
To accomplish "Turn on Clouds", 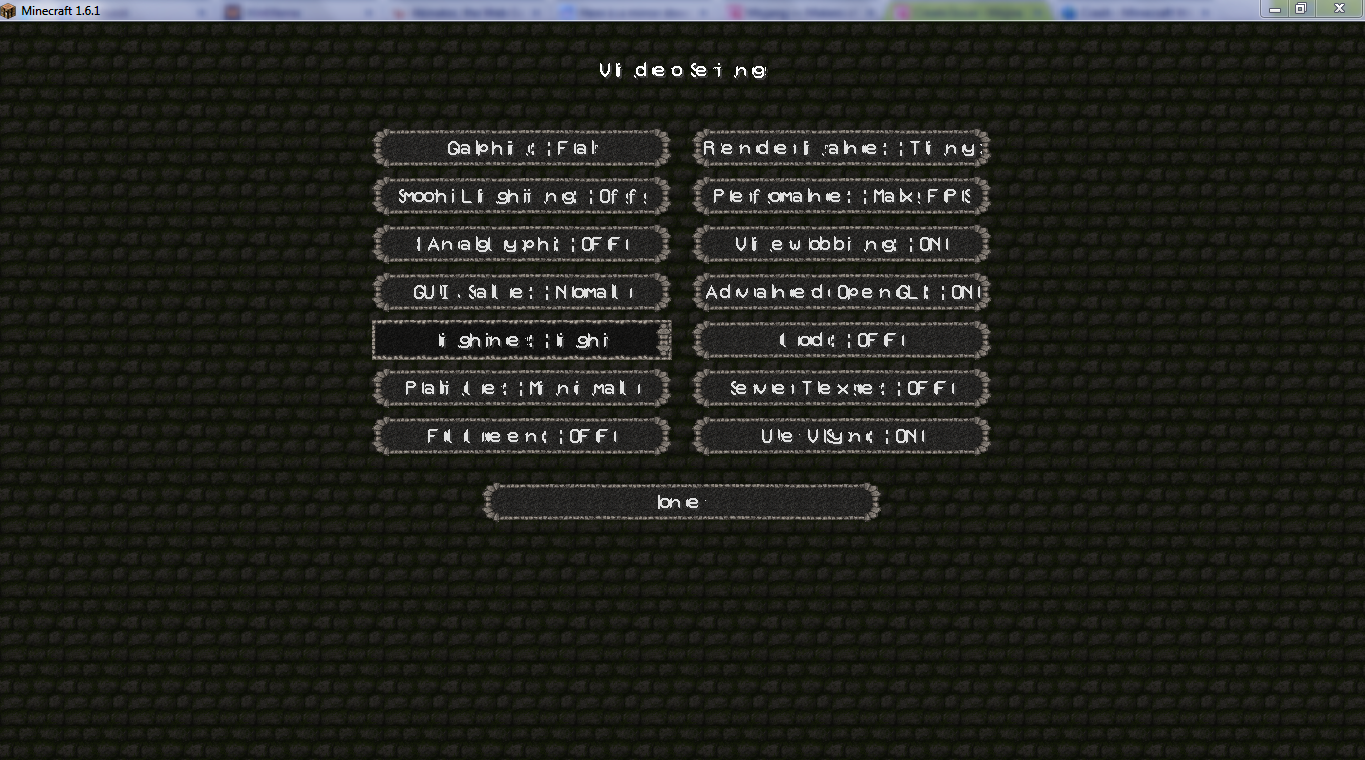I will point(841,340).
